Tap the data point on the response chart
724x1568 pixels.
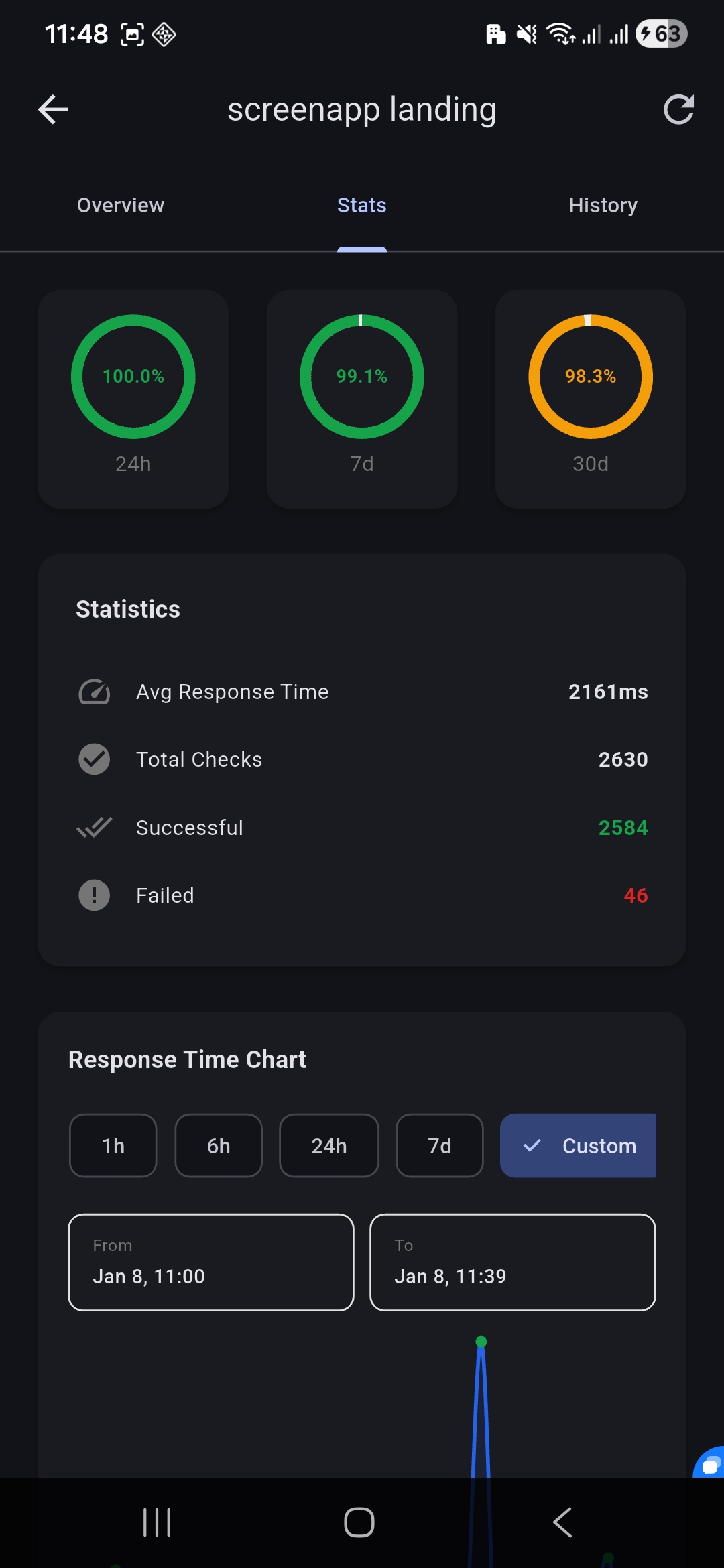[481, 1340]
